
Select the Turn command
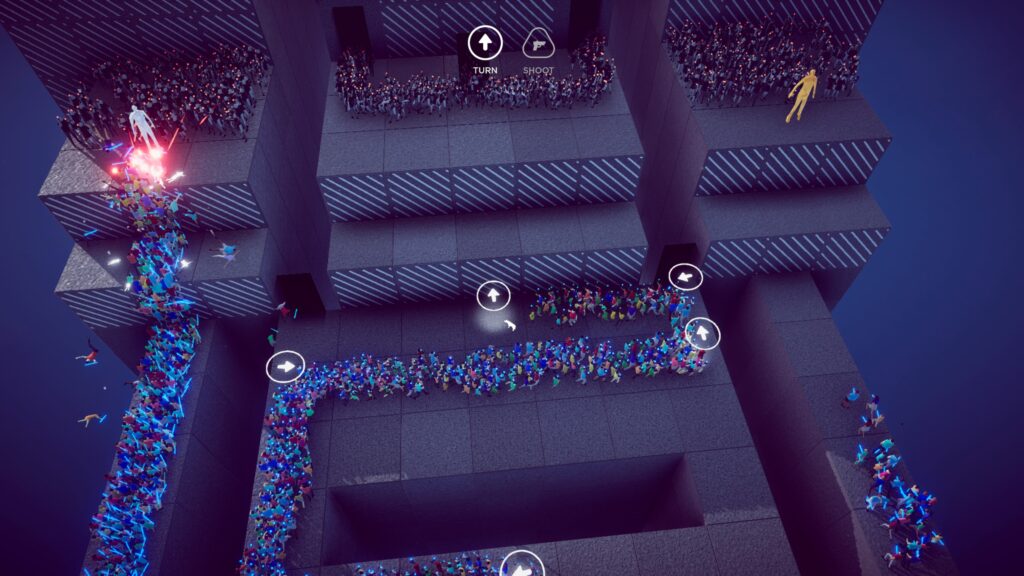click(485, 44)
